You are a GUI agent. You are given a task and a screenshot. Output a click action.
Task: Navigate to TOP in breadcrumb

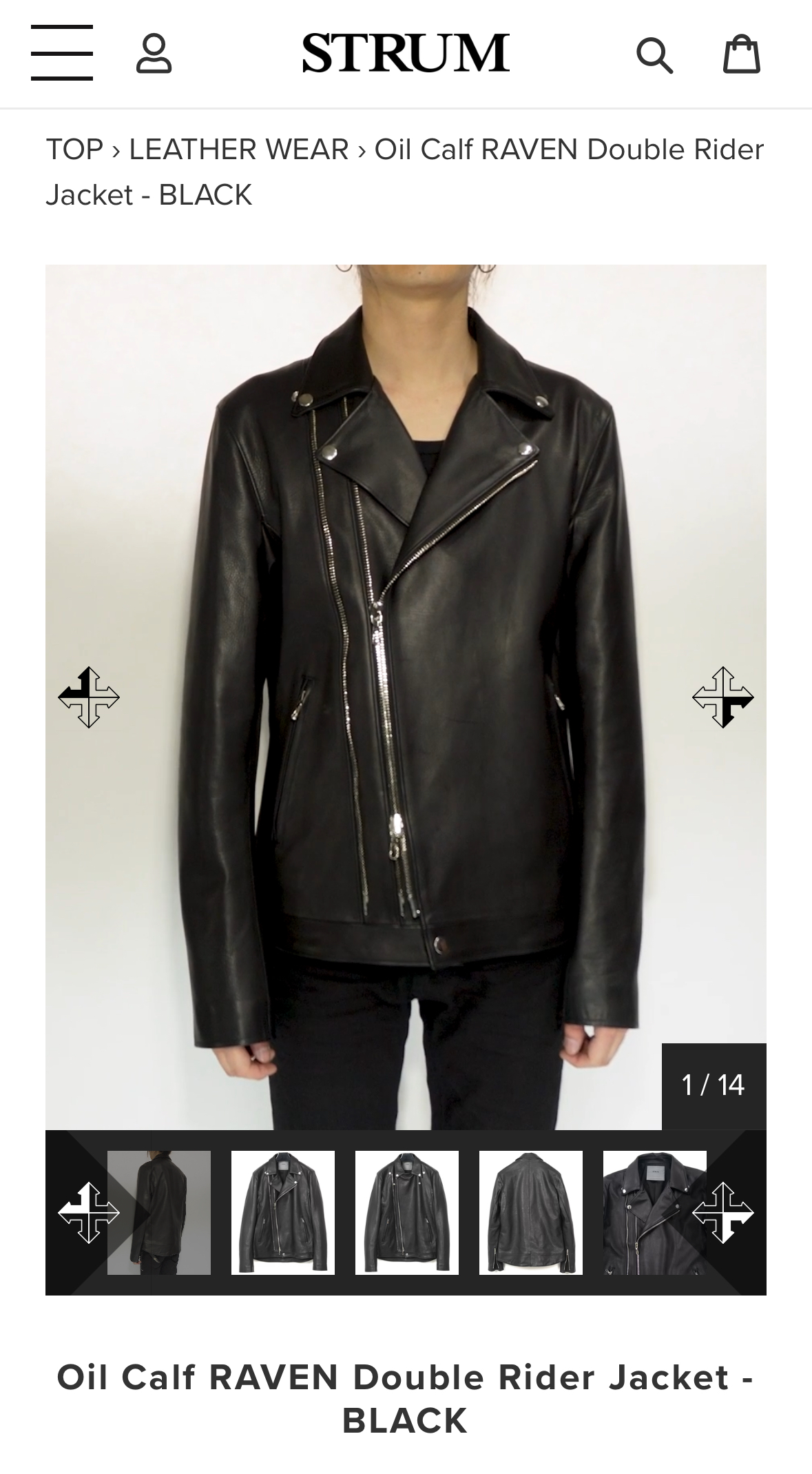tap(74, 150)
